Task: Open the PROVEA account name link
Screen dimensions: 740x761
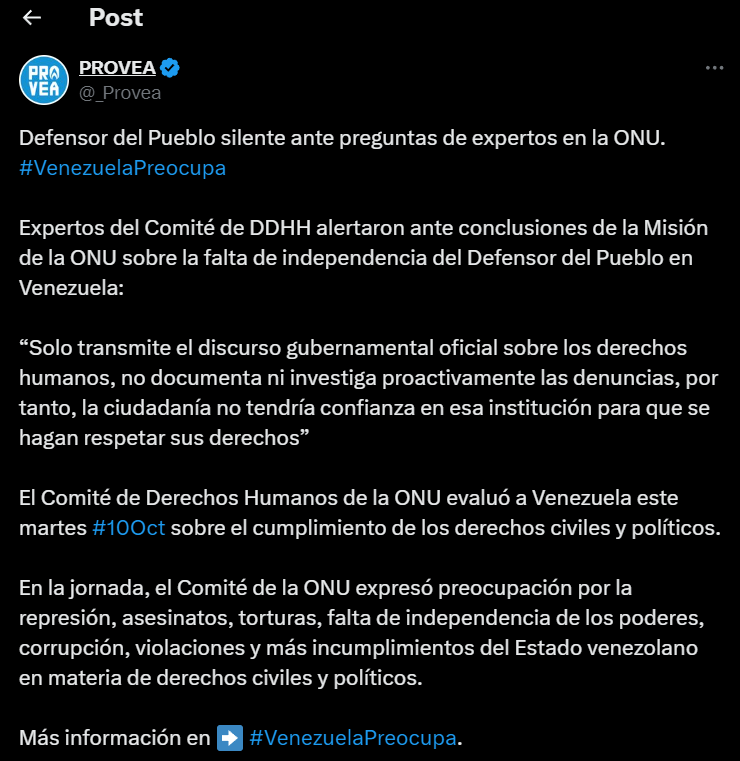Action: tap(117, 68)
